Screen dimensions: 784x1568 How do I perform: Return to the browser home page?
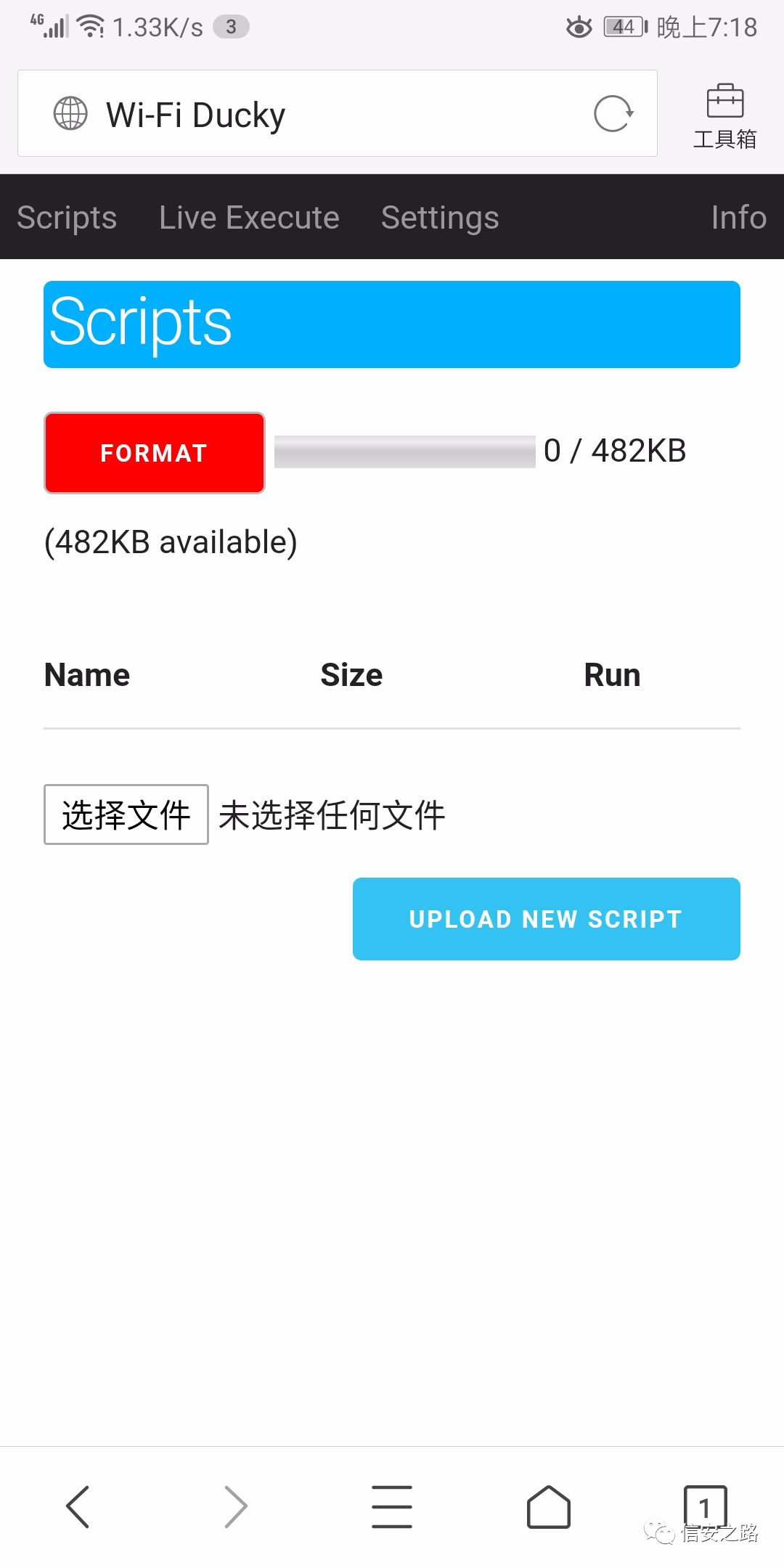point(548,1507)
